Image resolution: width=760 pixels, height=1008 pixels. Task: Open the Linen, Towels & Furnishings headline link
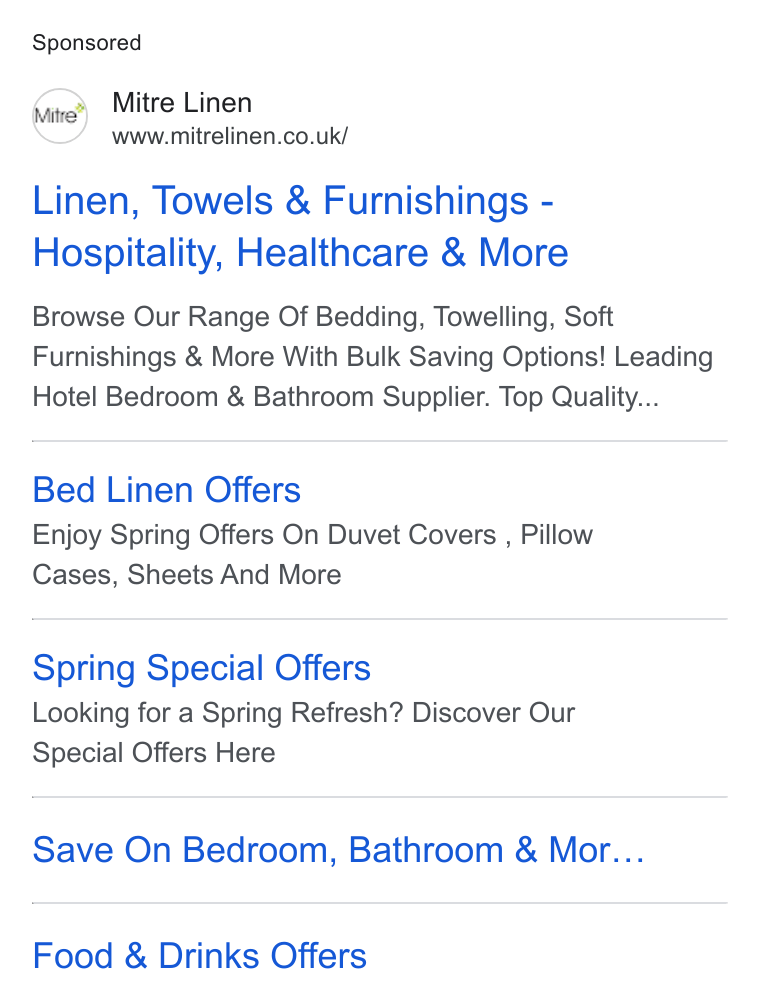pyautogui.click(x=300, y=226)
